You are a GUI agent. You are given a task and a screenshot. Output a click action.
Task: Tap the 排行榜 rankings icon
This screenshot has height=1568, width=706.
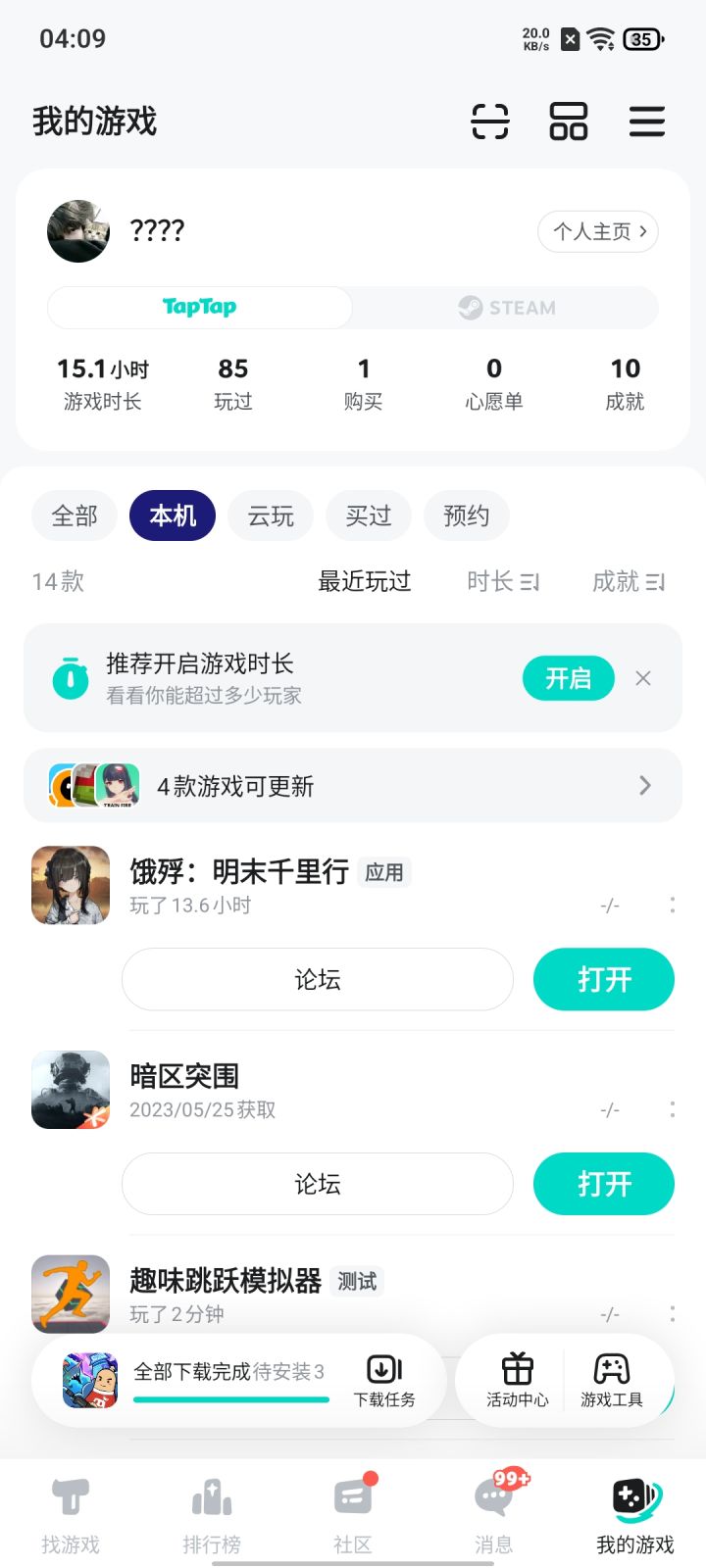211,1509
